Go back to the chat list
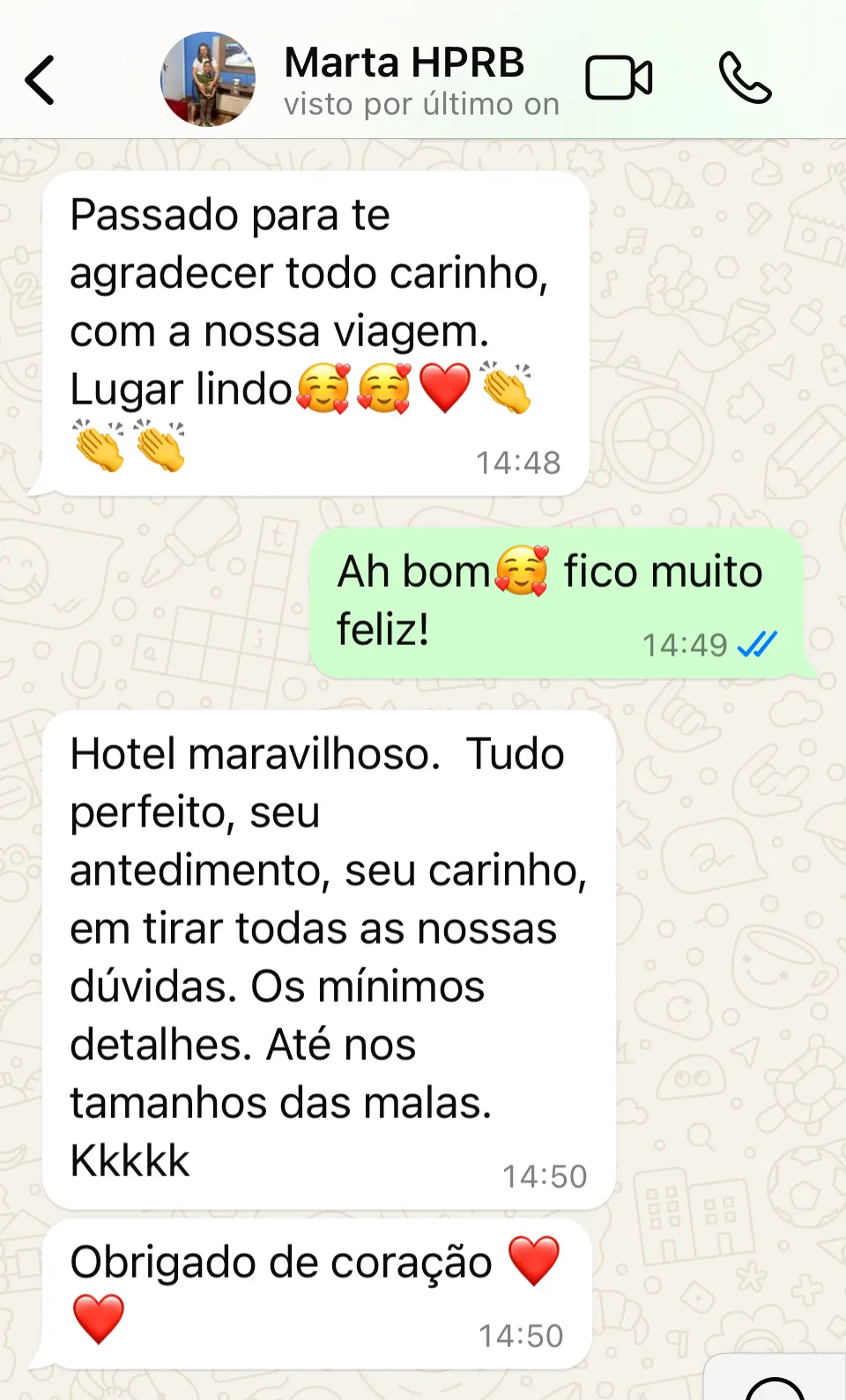Viewport: 846px width, 1400px height. click(41, 79)
